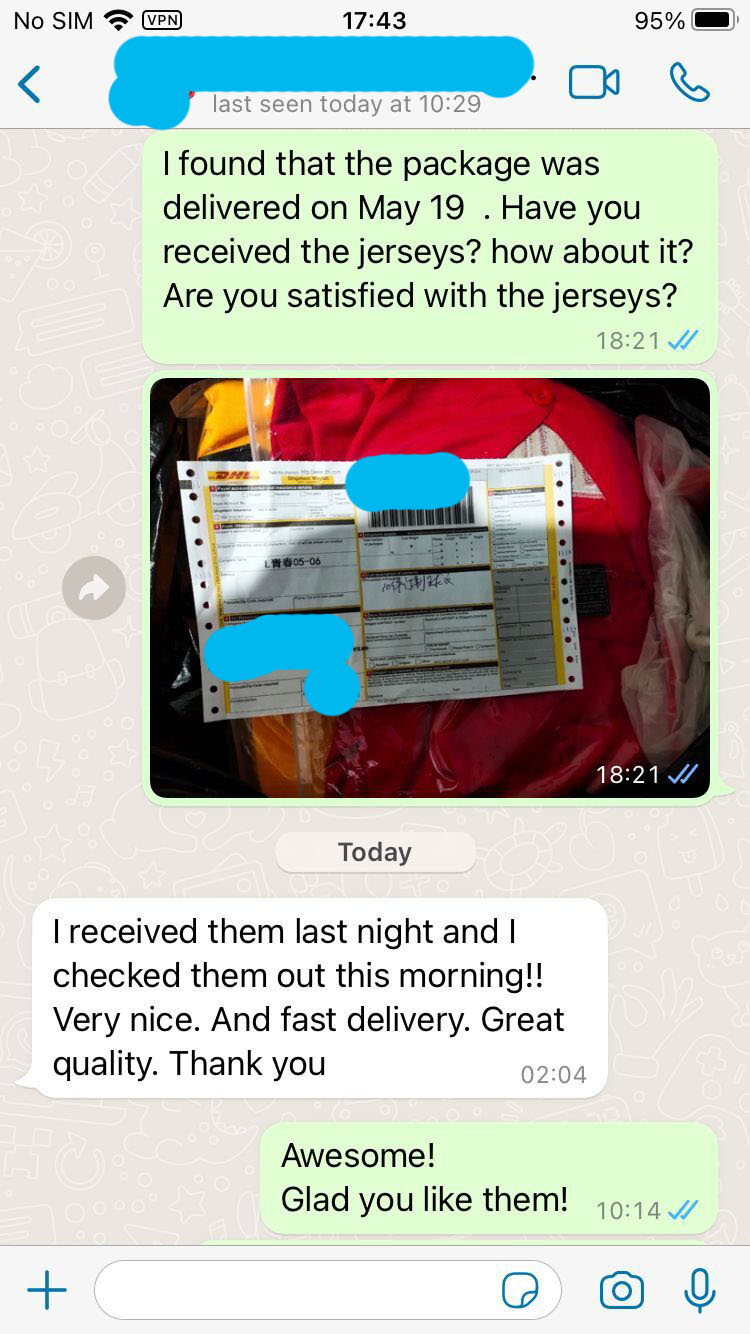Start a video call with this contact
750x1334 pixels.
coord(594,83)
